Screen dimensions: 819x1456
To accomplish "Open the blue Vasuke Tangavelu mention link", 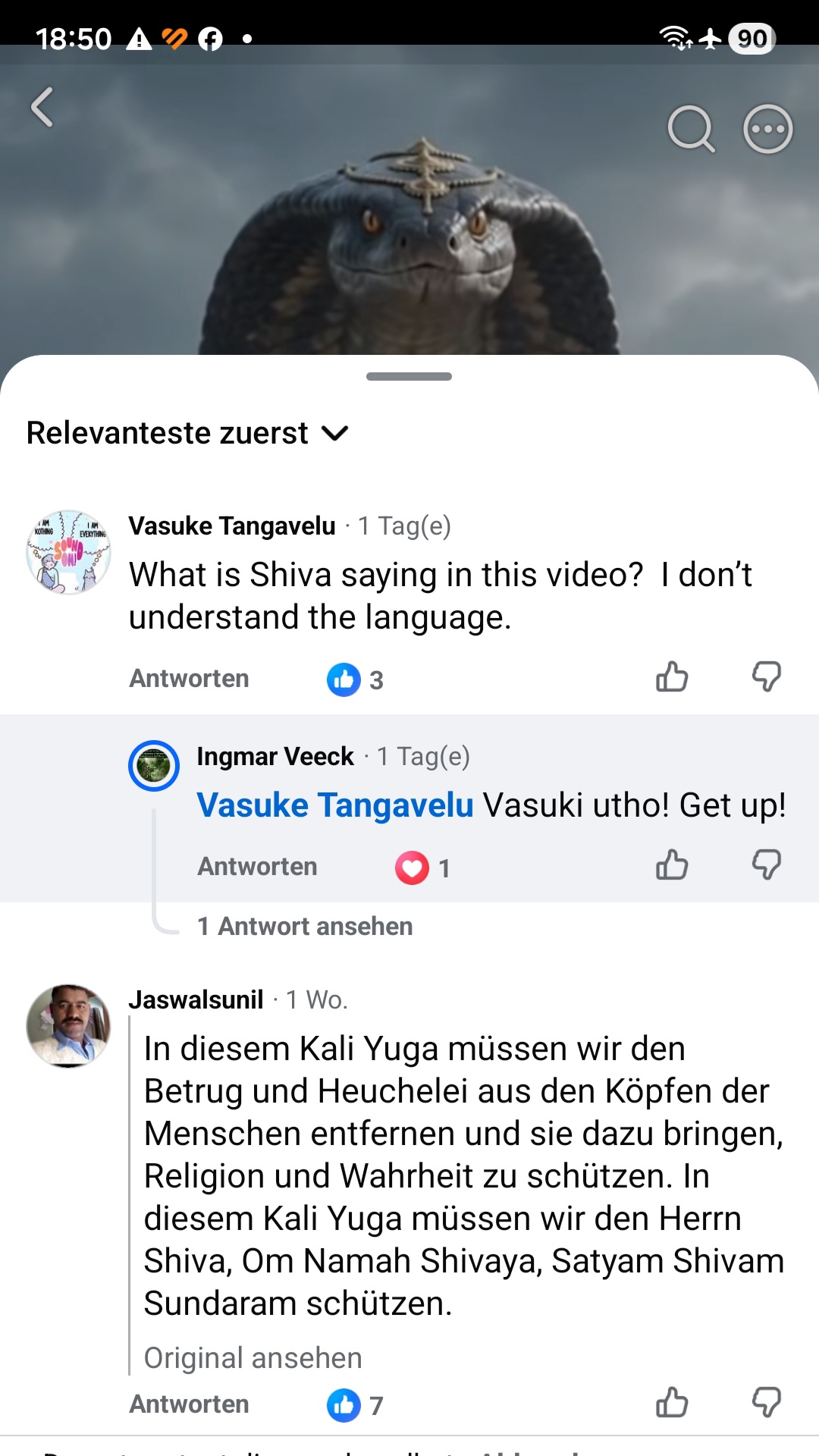I will pos(334,805).
